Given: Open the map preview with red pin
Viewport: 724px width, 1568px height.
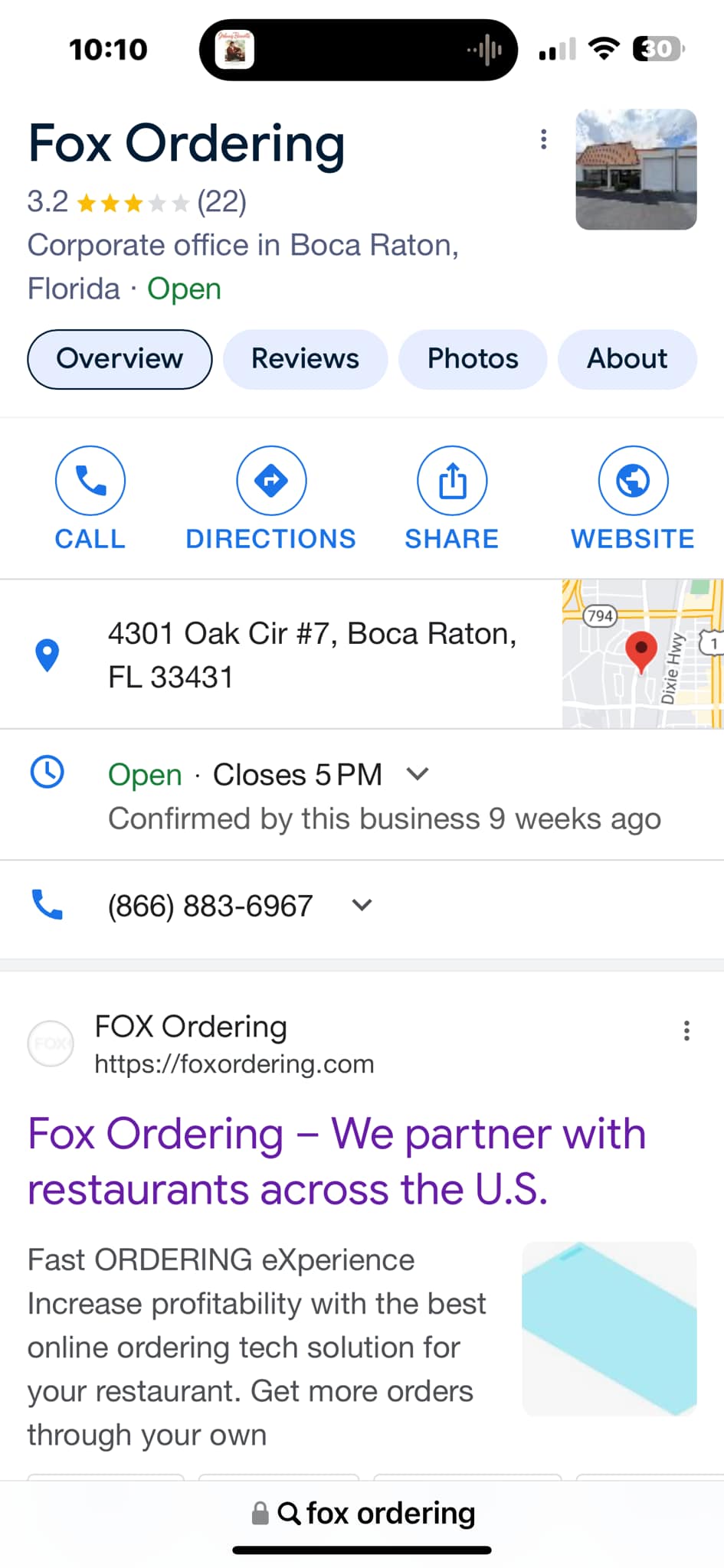Looking at the screenshot, I should [642, 653].
